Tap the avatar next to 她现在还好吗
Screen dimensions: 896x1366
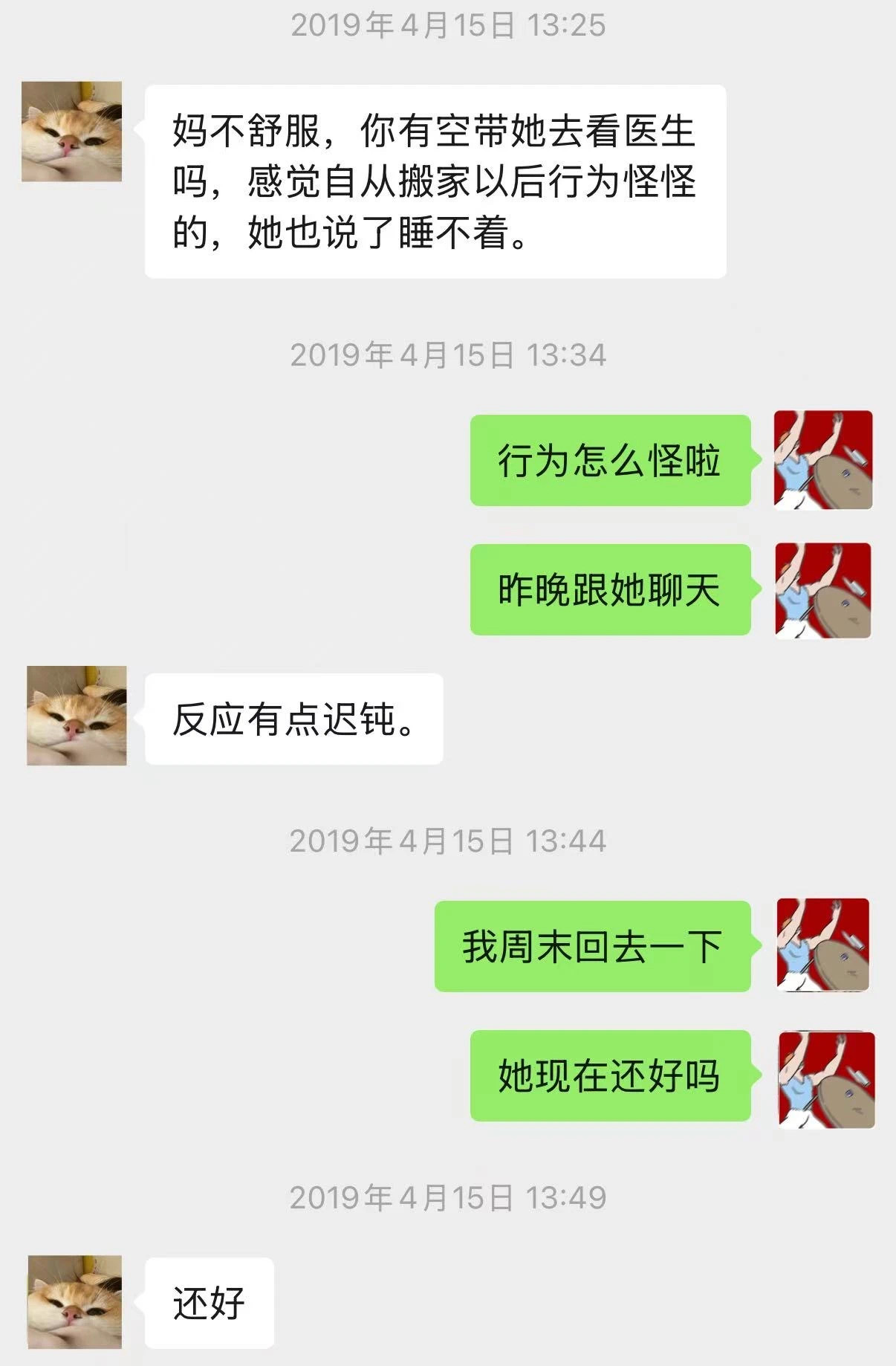click(826, 1079)
